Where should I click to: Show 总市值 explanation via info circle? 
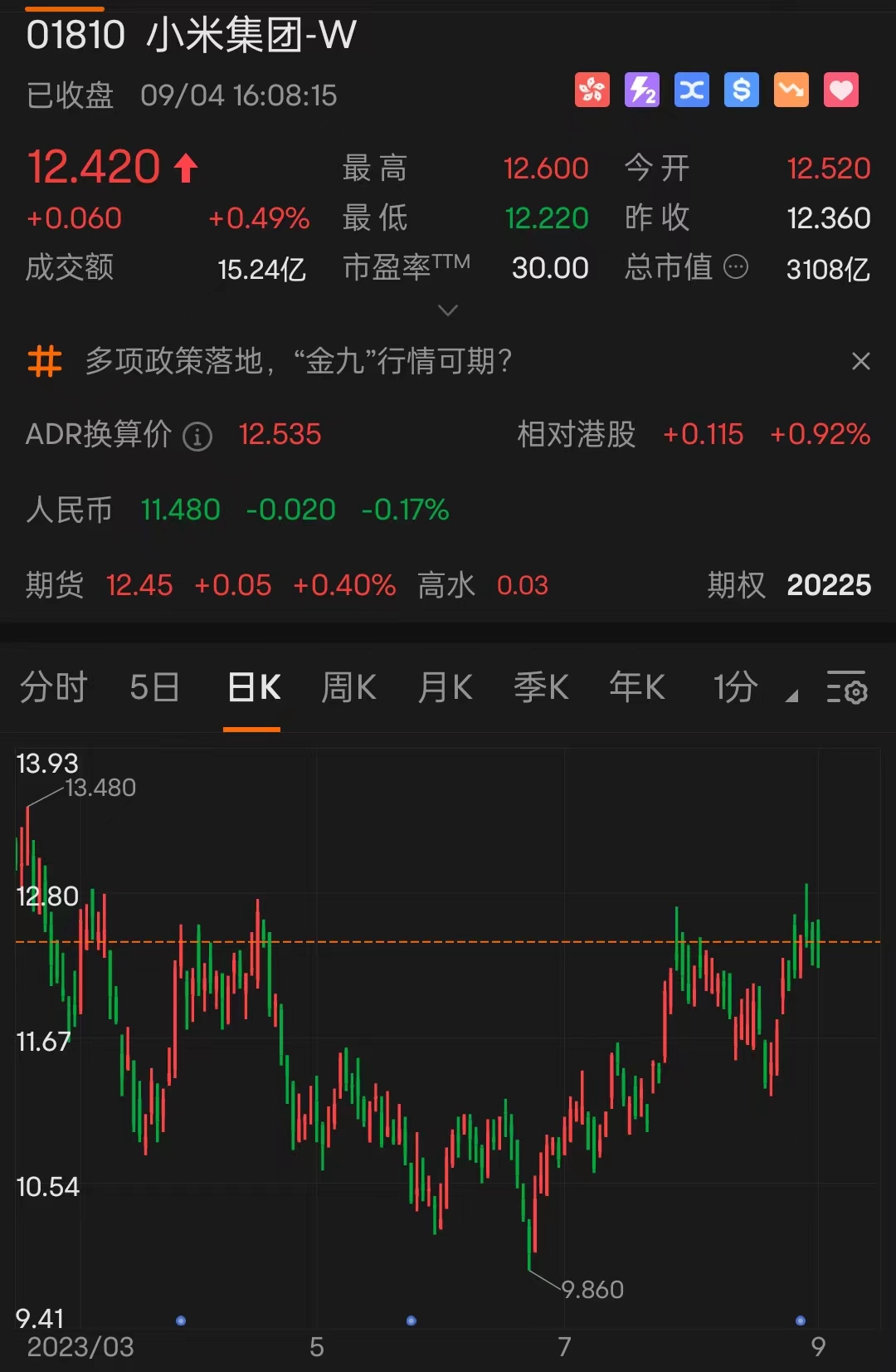(x=737, y=267)
